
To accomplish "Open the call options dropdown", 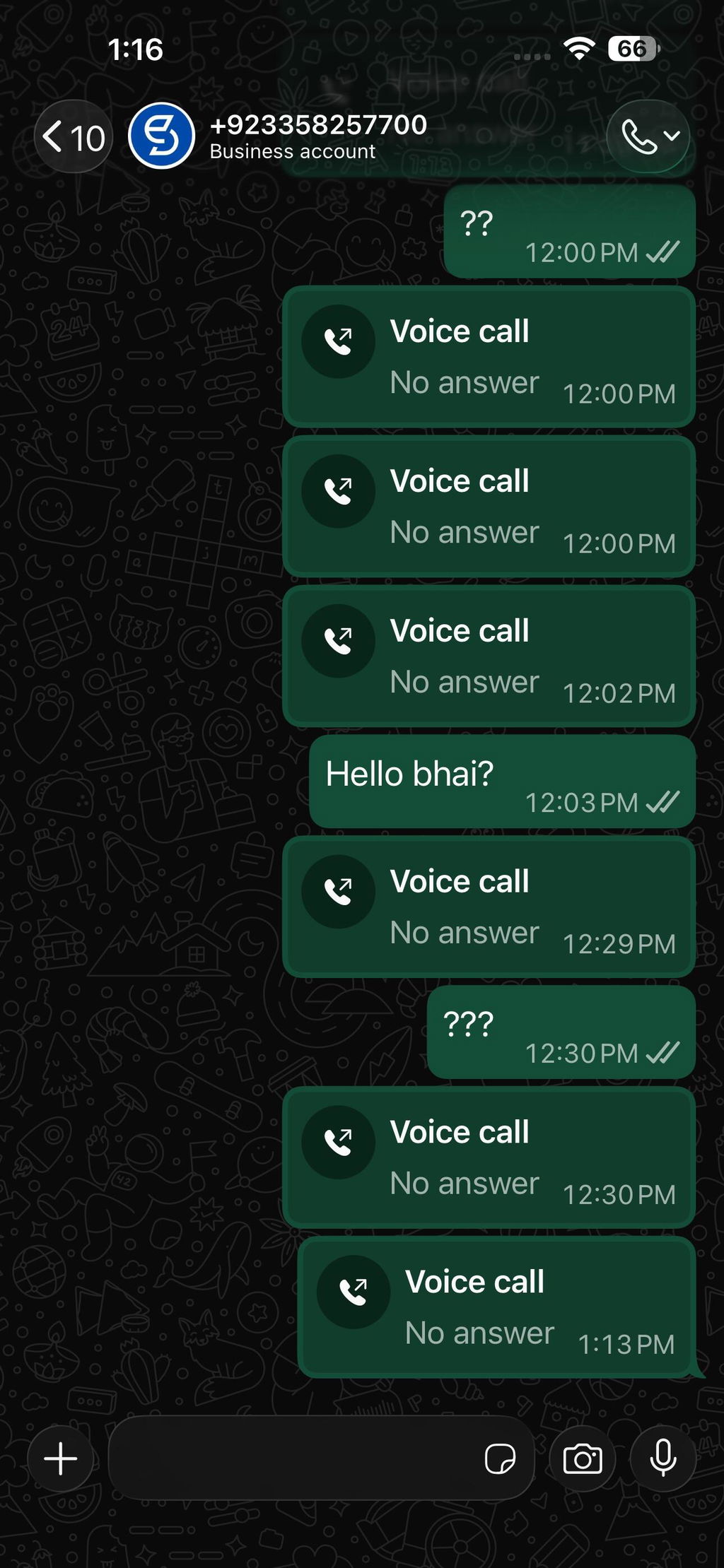I will [649, 136].
